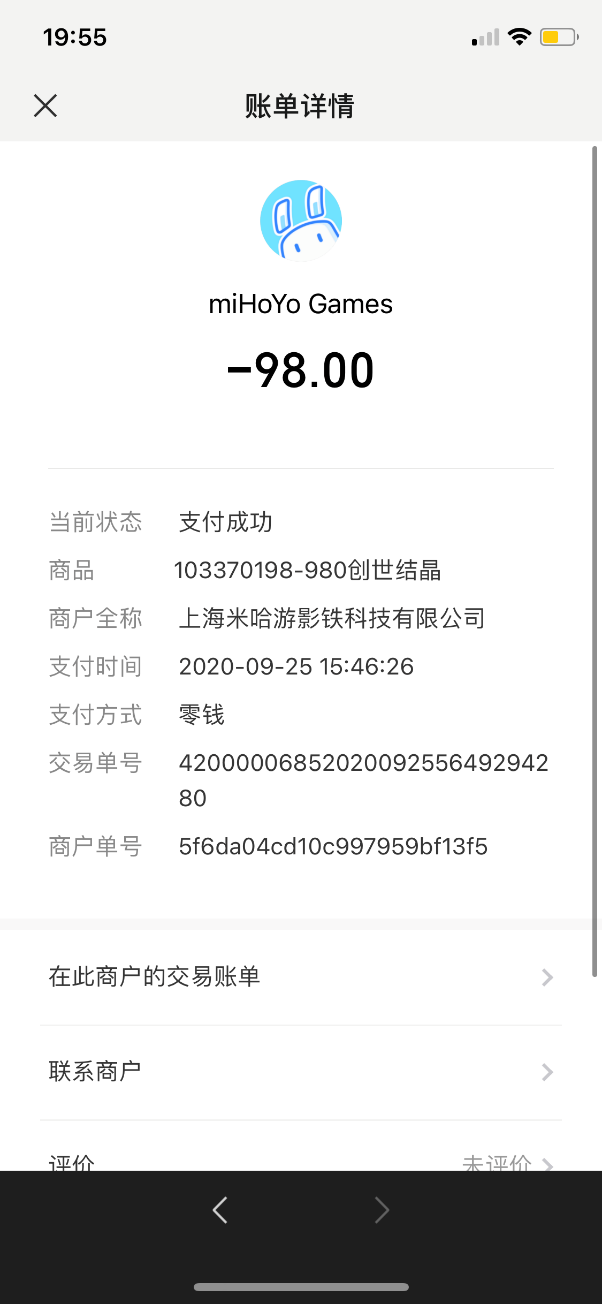The width and height of the screenshot is (602, 1304).
Task: Close the bill details page
Action: pyautogui.click(x=45, y=106)
